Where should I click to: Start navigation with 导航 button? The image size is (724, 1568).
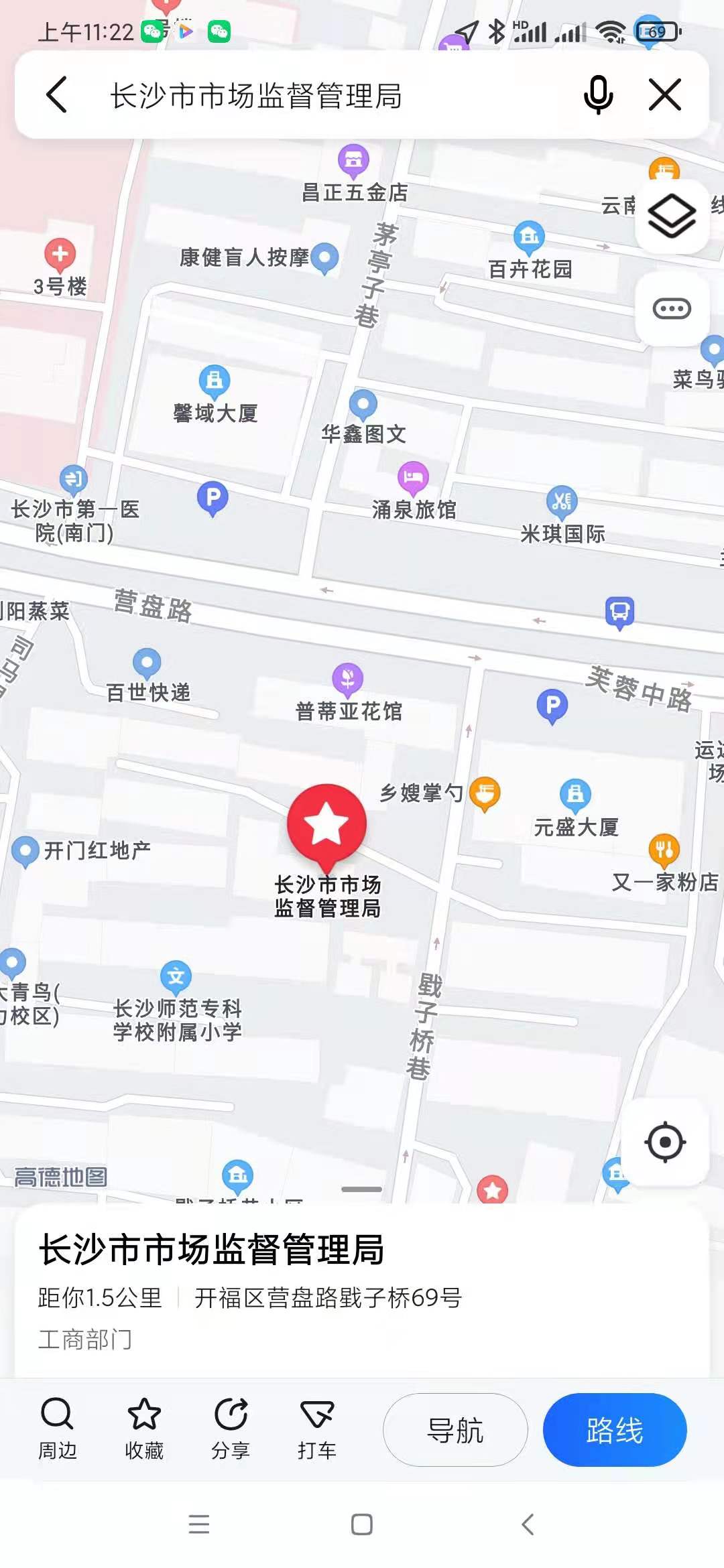(x=455, y=1430)
